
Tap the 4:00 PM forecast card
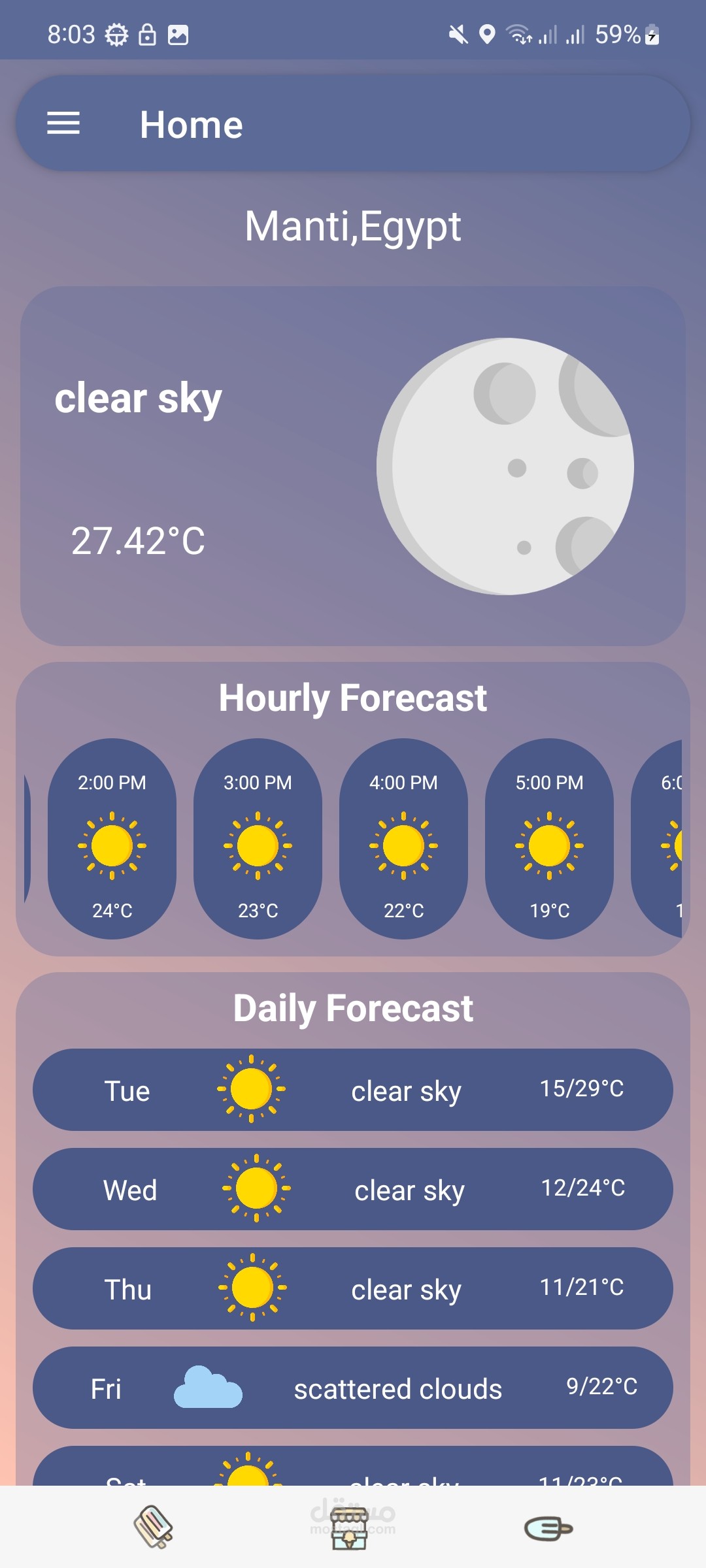403,839
